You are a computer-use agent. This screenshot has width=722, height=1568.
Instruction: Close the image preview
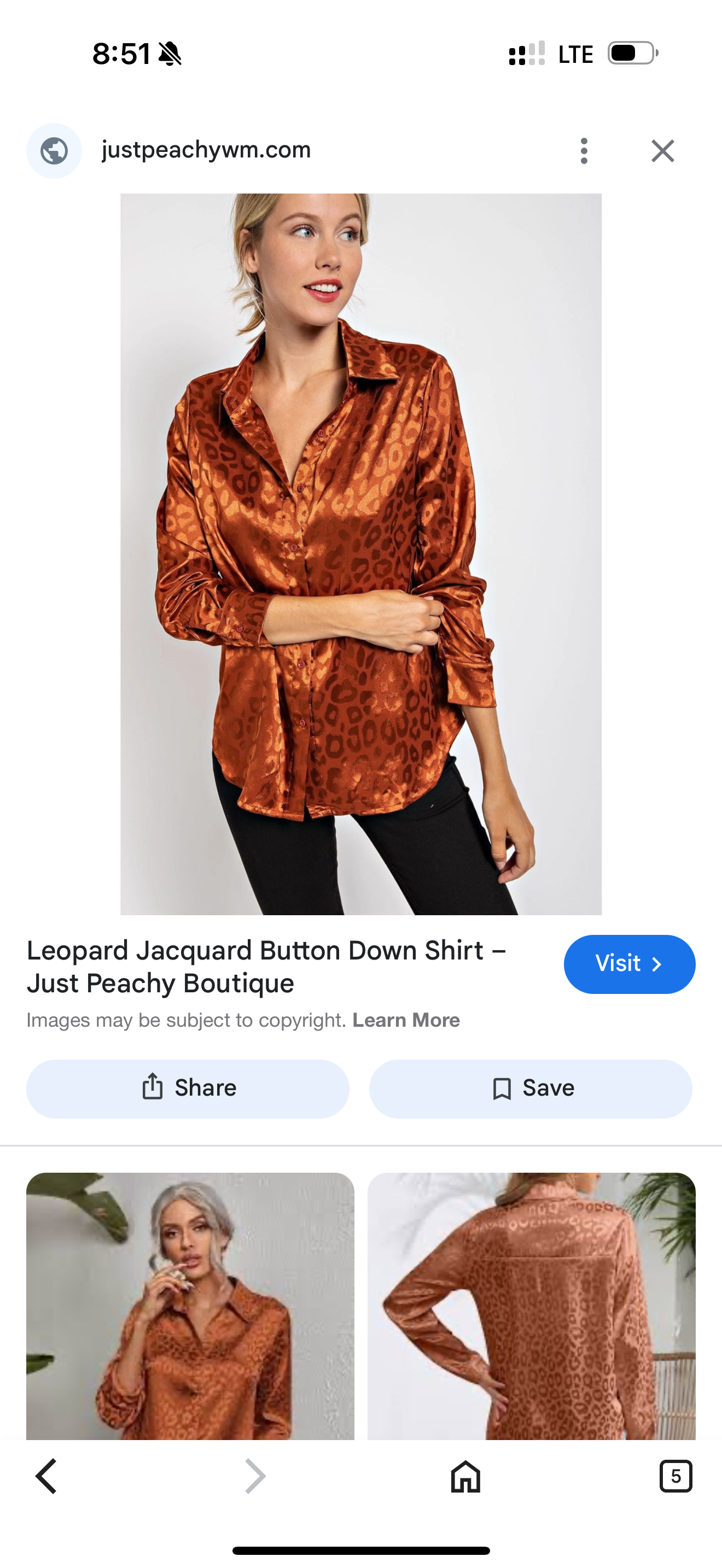(662, 151)
